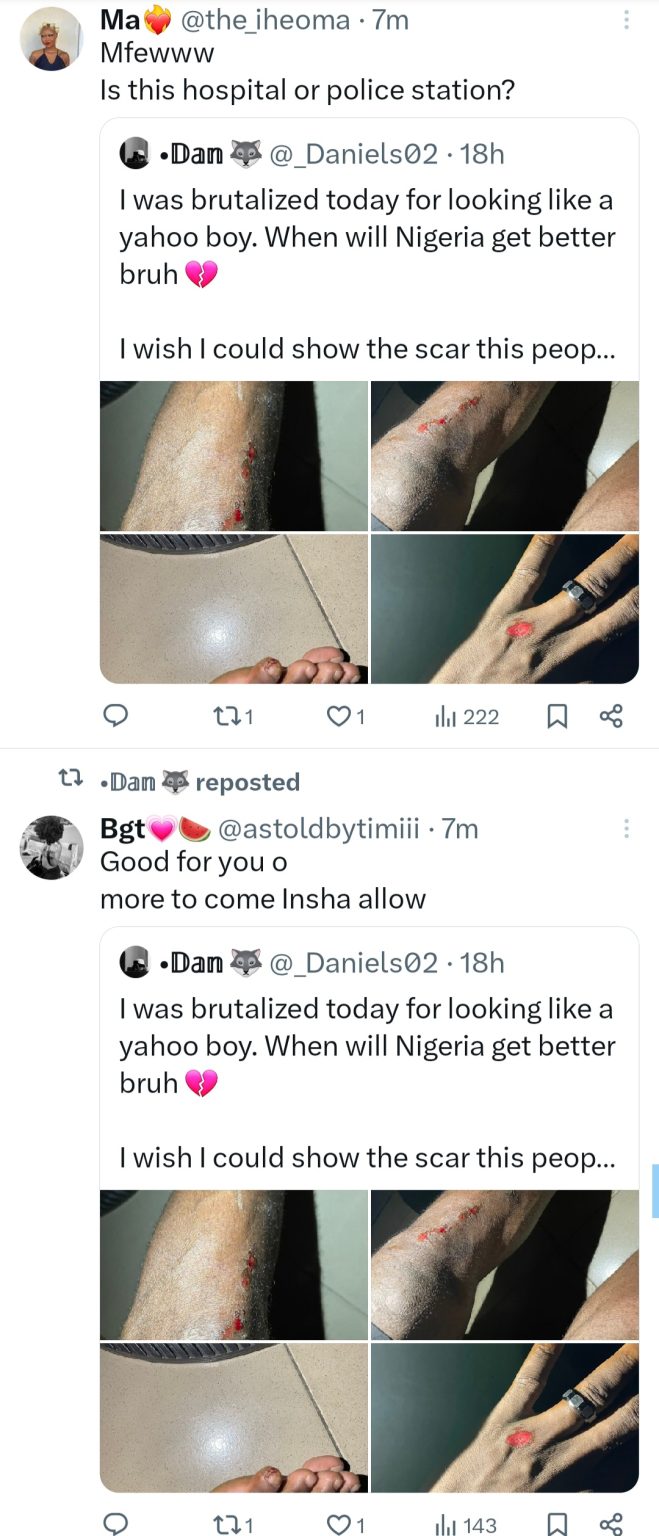659x1536 pixels.
Task: Open the 'Dan reposted' label link
Action: click(200, 781)
